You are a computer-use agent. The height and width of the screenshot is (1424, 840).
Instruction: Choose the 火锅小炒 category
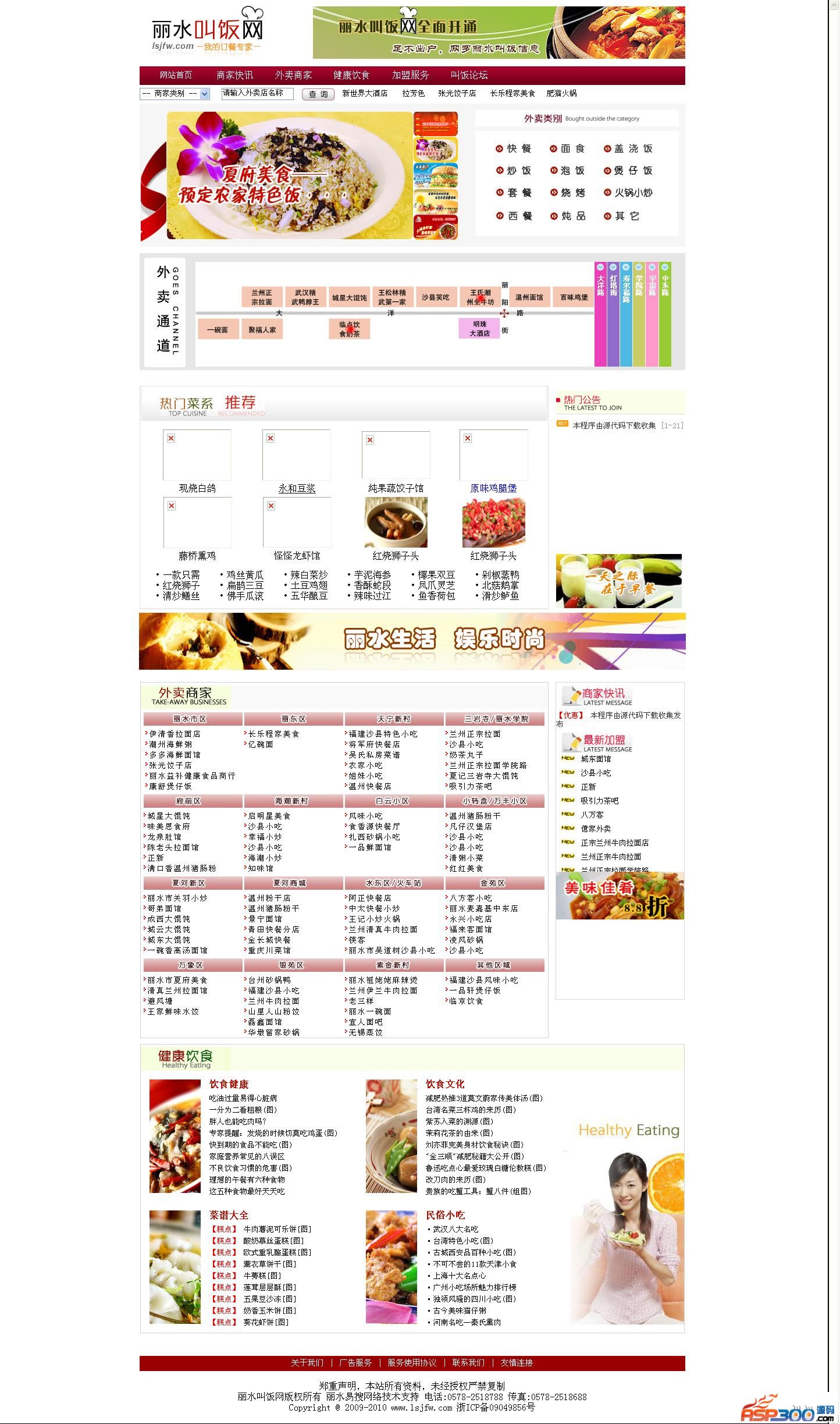pos(633,193)
